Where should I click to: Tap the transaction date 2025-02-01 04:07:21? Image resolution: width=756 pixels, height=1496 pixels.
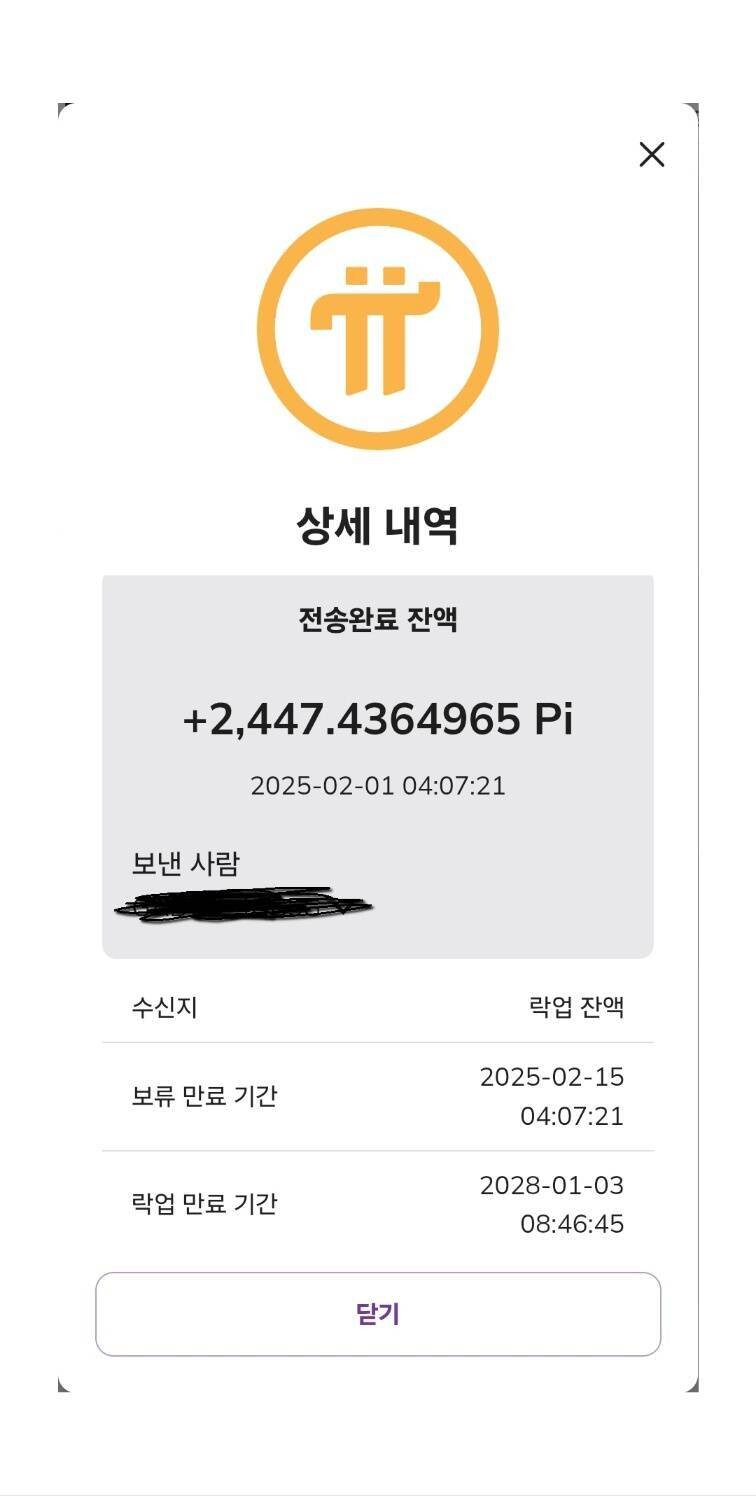click(378, 787)
